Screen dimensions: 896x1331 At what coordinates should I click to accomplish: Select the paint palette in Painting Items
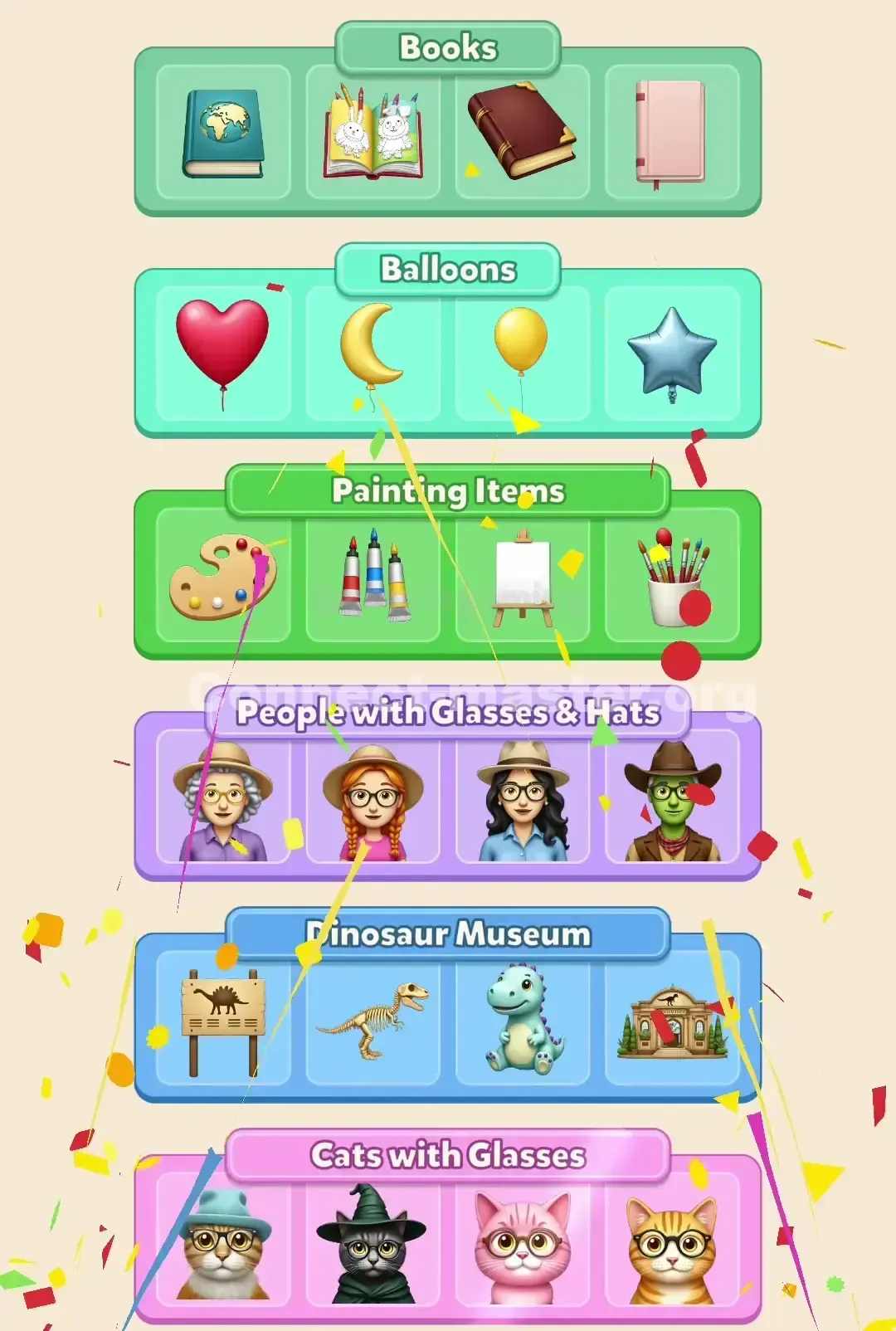tap(221, 577)
